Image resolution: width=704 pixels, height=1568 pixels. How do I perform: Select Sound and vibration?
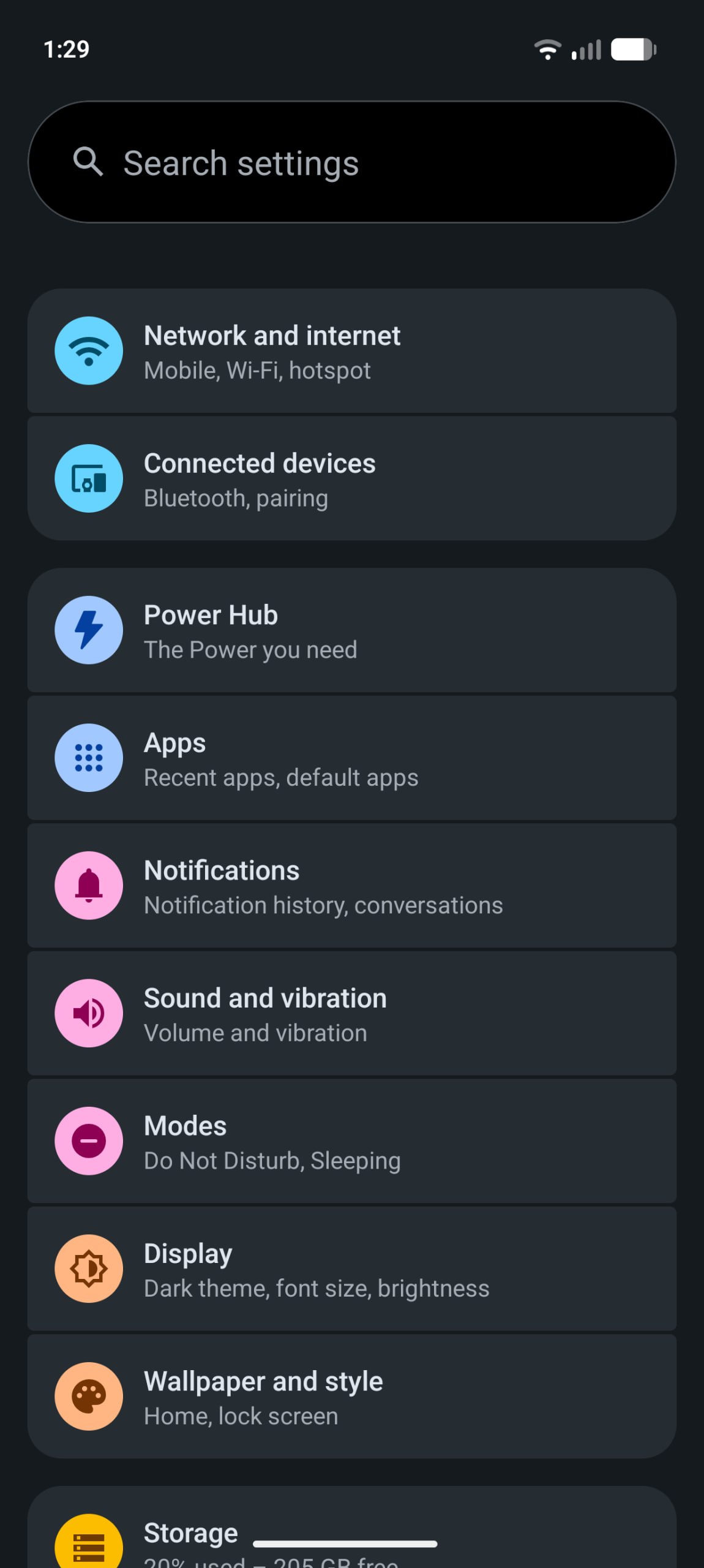352,1013
